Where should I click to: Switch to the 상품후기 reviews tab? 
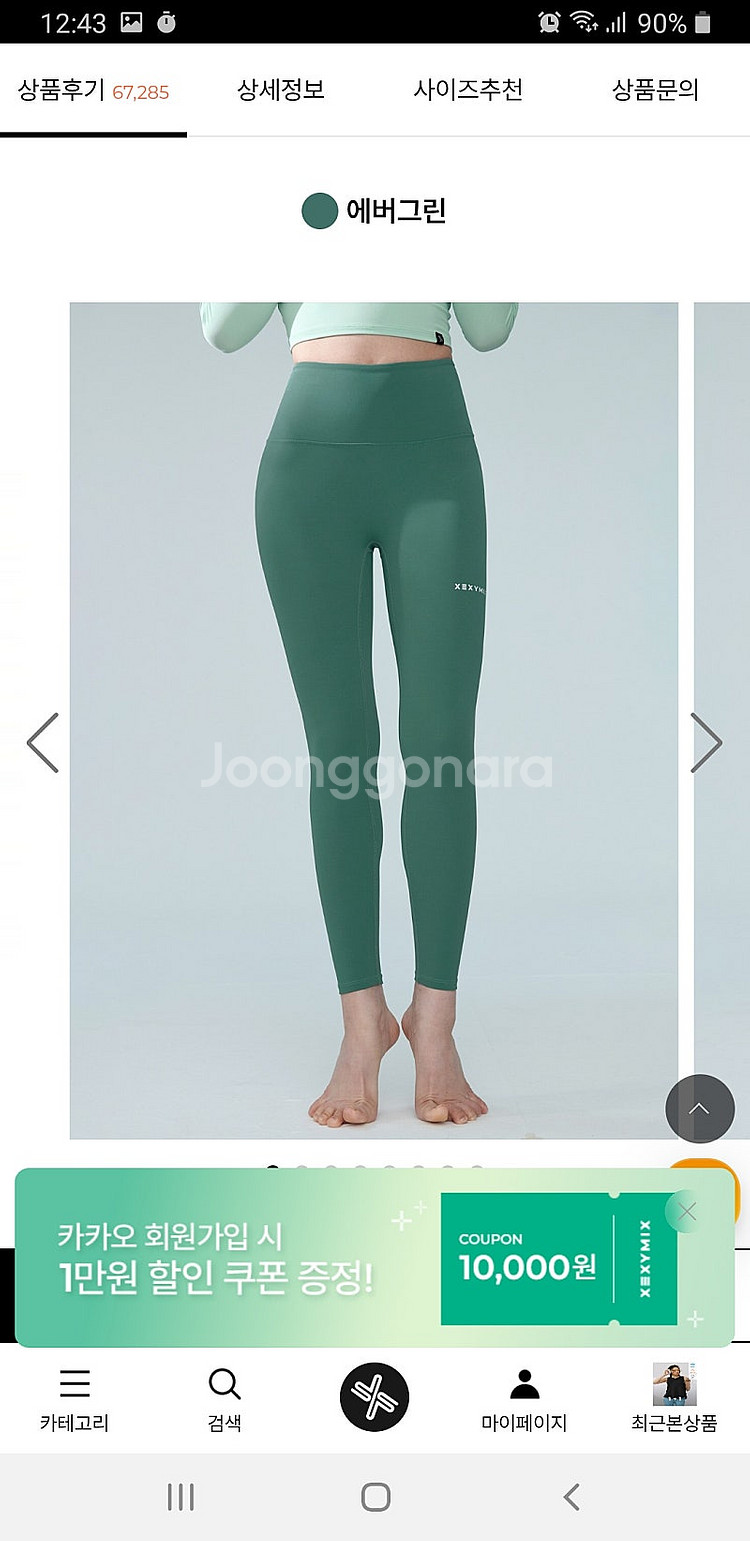[x=92, y=91]
